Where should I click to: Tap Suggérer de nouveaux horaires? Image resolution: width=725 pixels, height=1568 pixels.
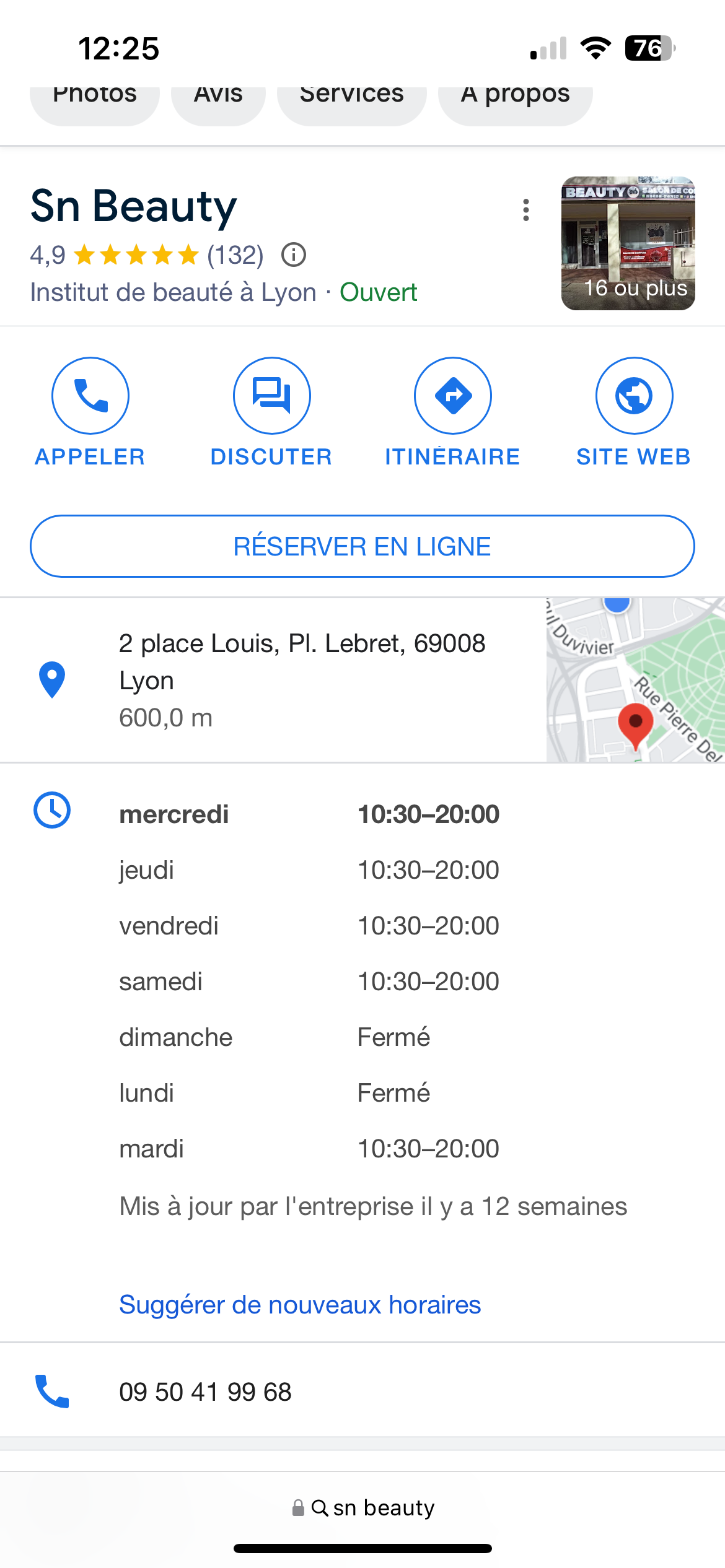300,1305
